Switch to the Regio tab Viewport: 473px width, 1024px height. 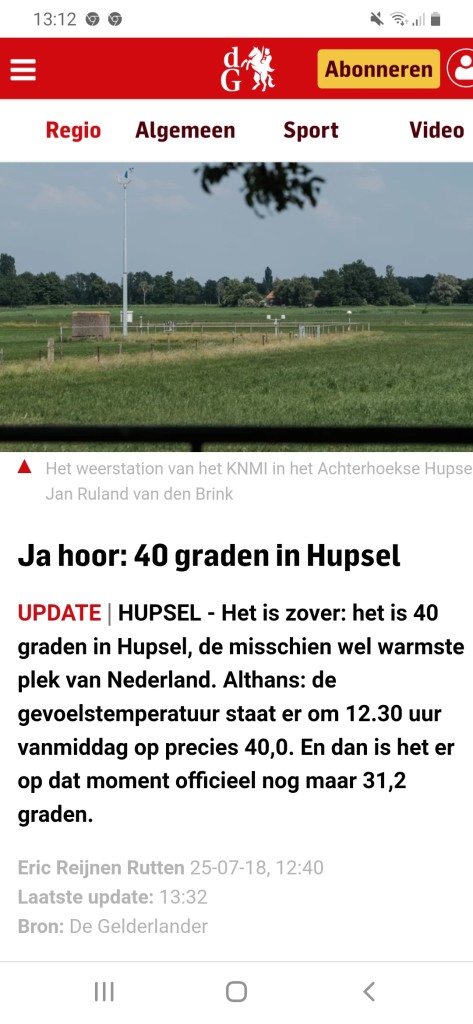[73, 130]
